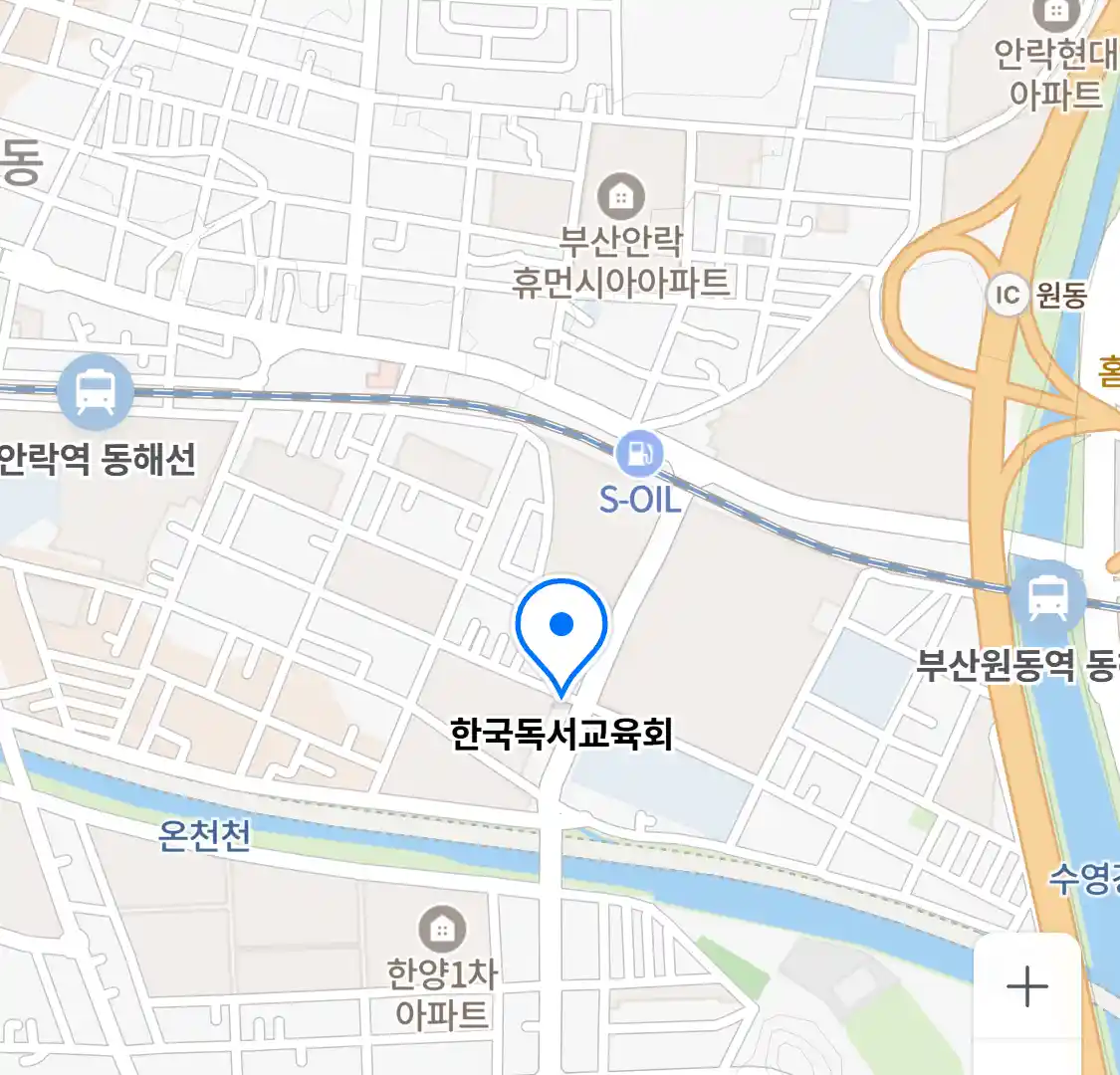Tap the 원동 IC marker
The image size is (1120, 1075).
1007,296
